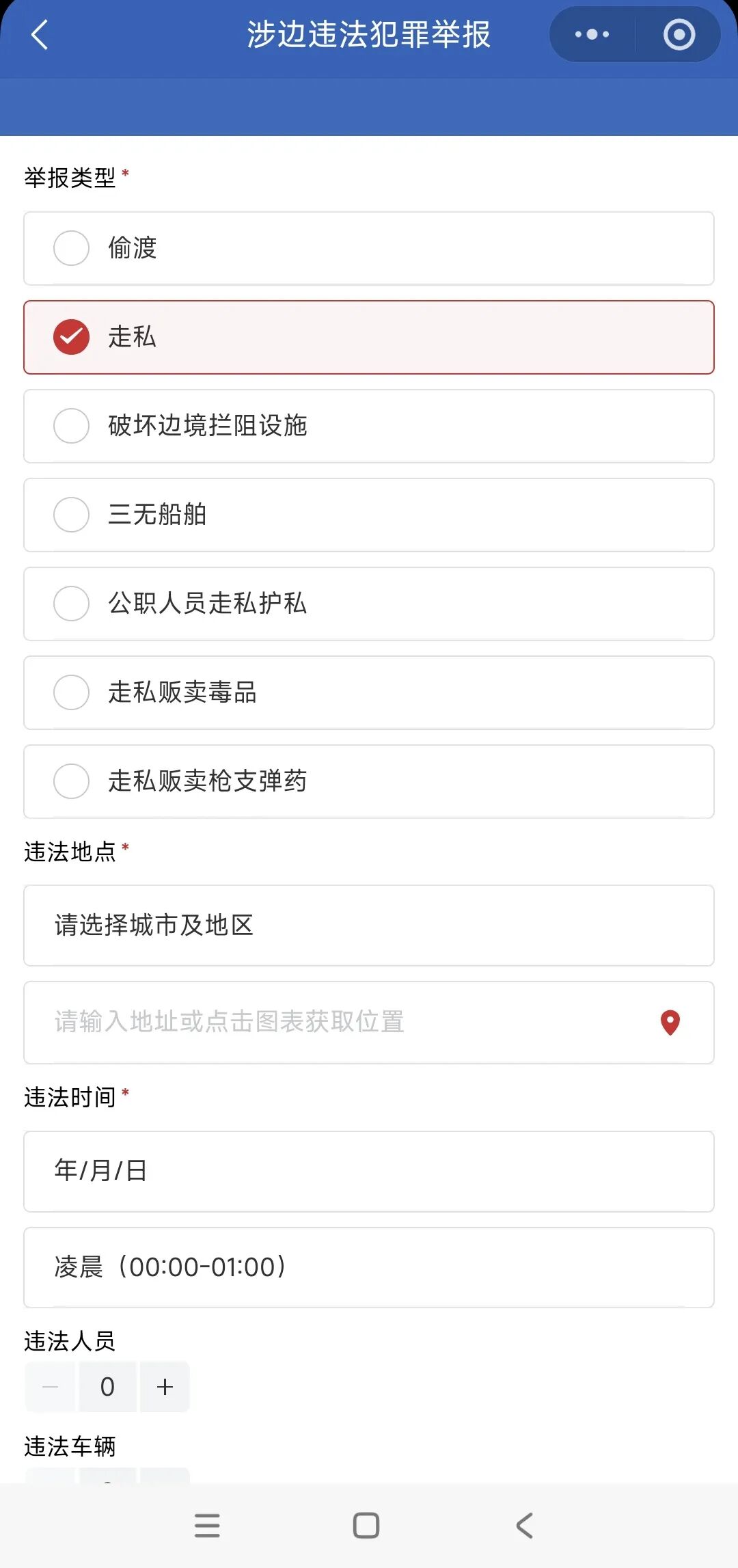Open the 年/月/日 date picker

[369, 1171]
